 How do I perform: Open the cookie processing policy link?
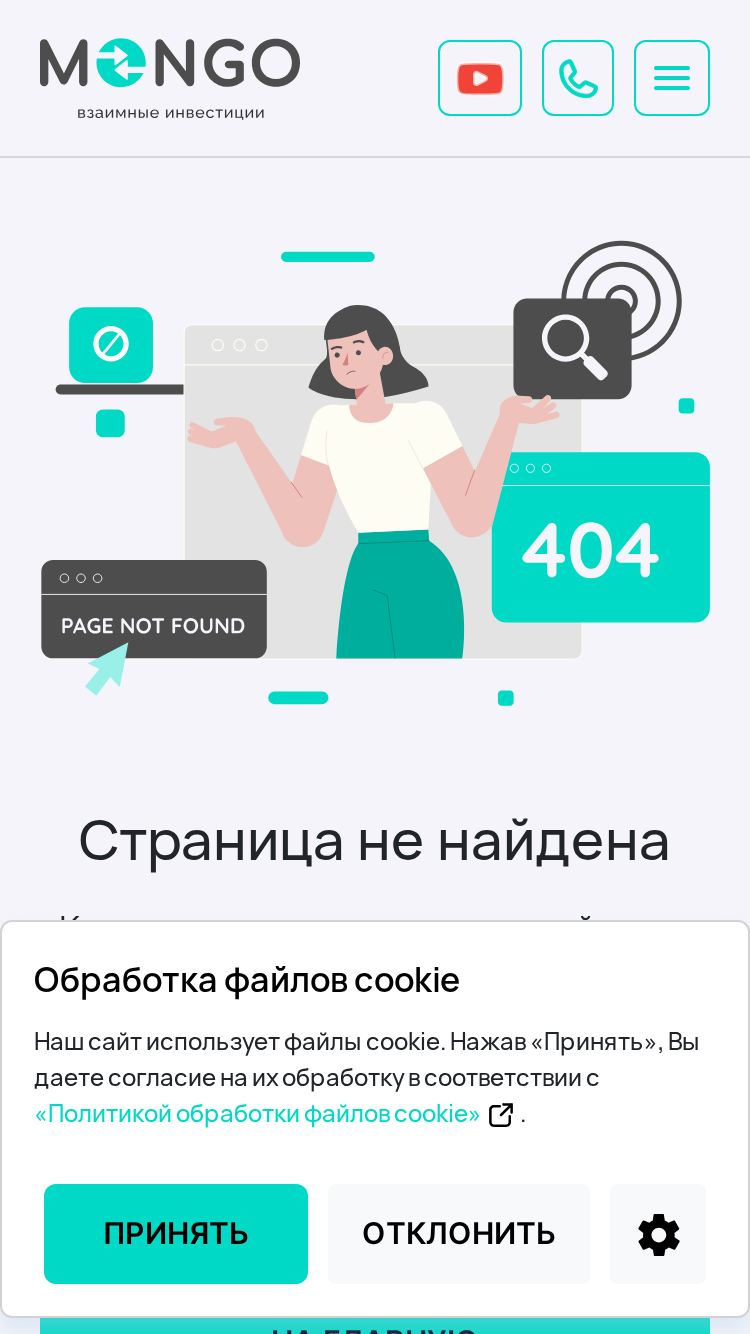[258, 1114]
